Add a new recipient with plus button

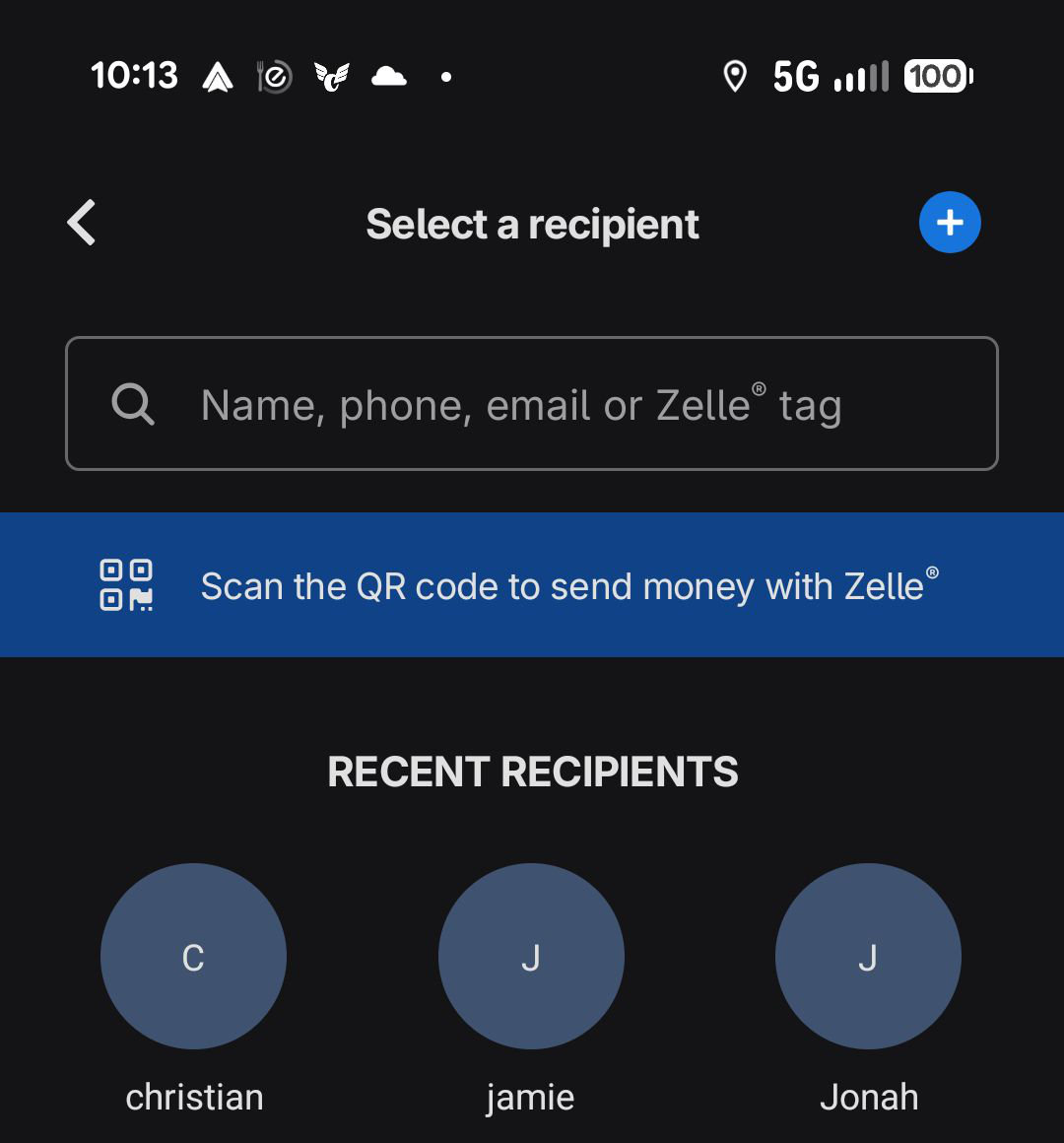(x=949, y=223)
